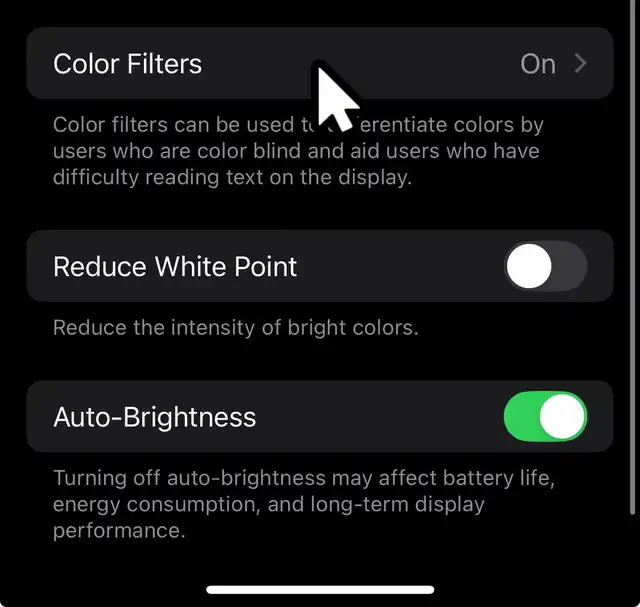Turn off the Auto-Brightness switch
Viewport: 640px width, 607px height.
[x=545, y=417]
